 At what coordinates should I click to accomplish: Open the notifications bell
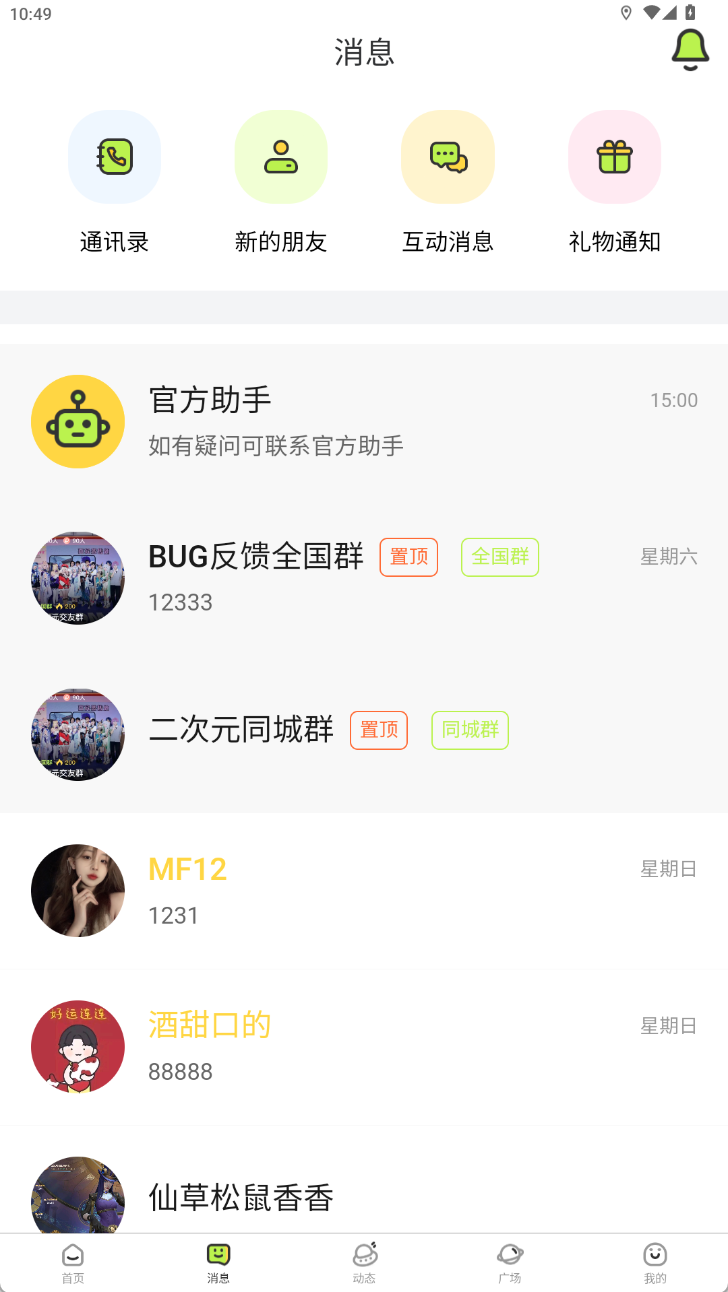pos(690,49)
